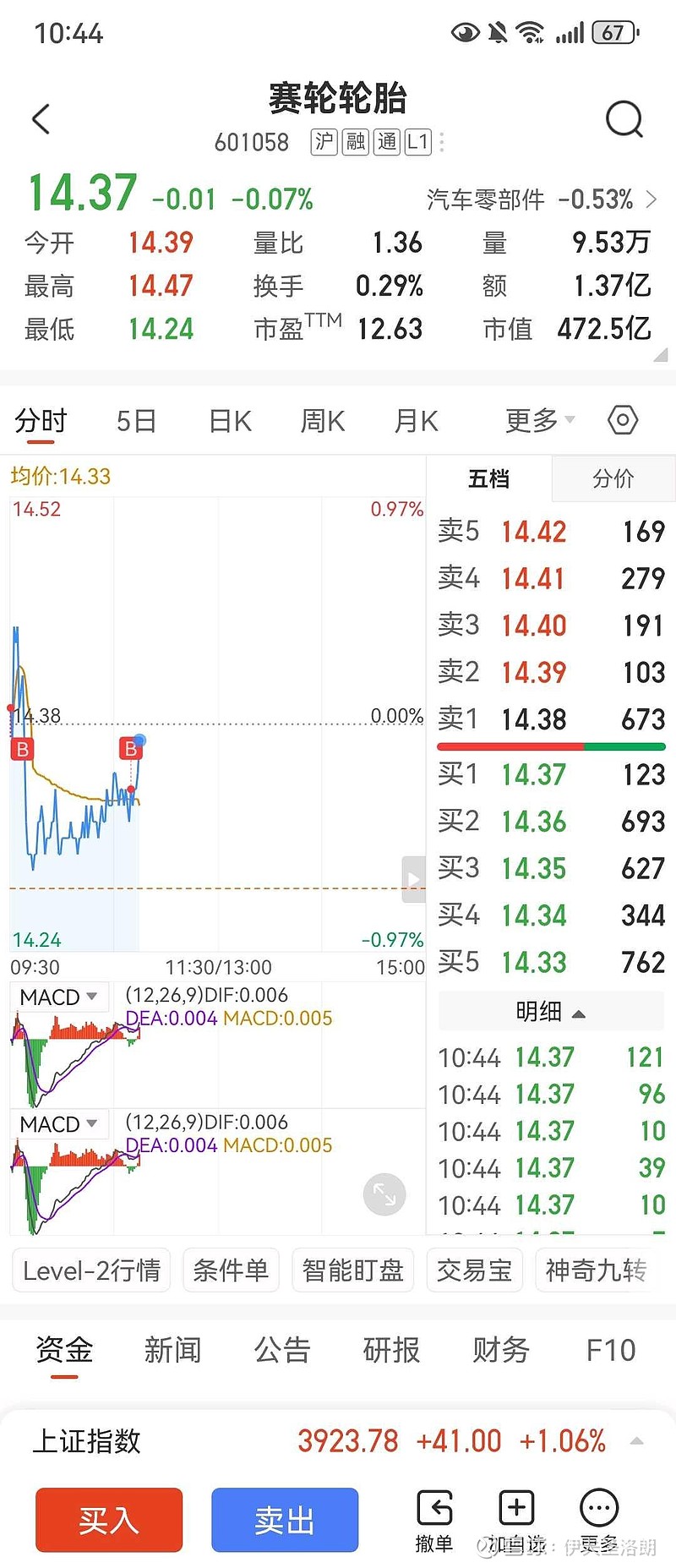Screen dimensions: 676x1568
Task: Open Level-2行情 chip
Action: pos(91,1270)
